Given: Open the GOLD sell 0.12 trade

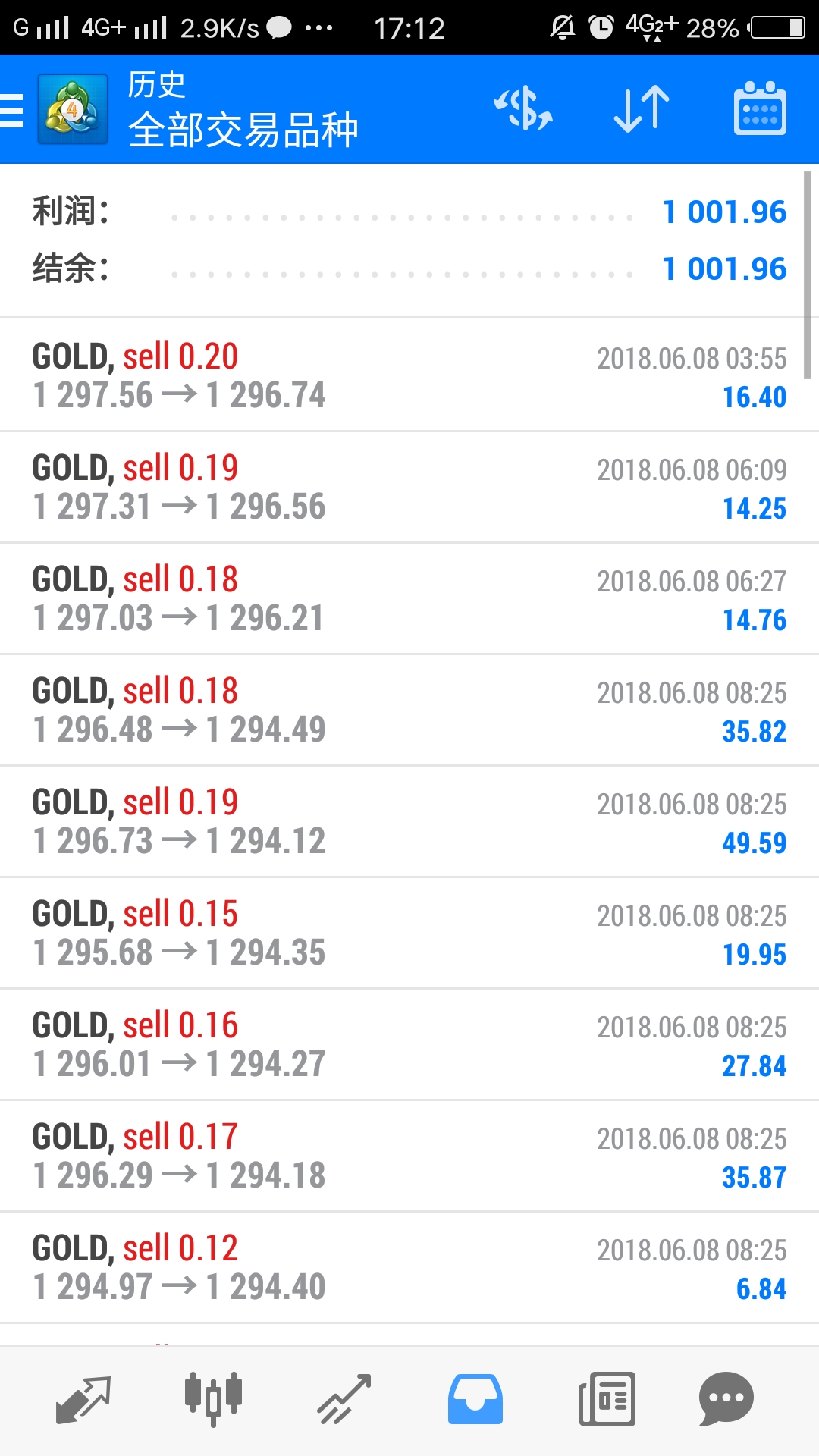Looking at the screenshot, I should pos(409,1268).
